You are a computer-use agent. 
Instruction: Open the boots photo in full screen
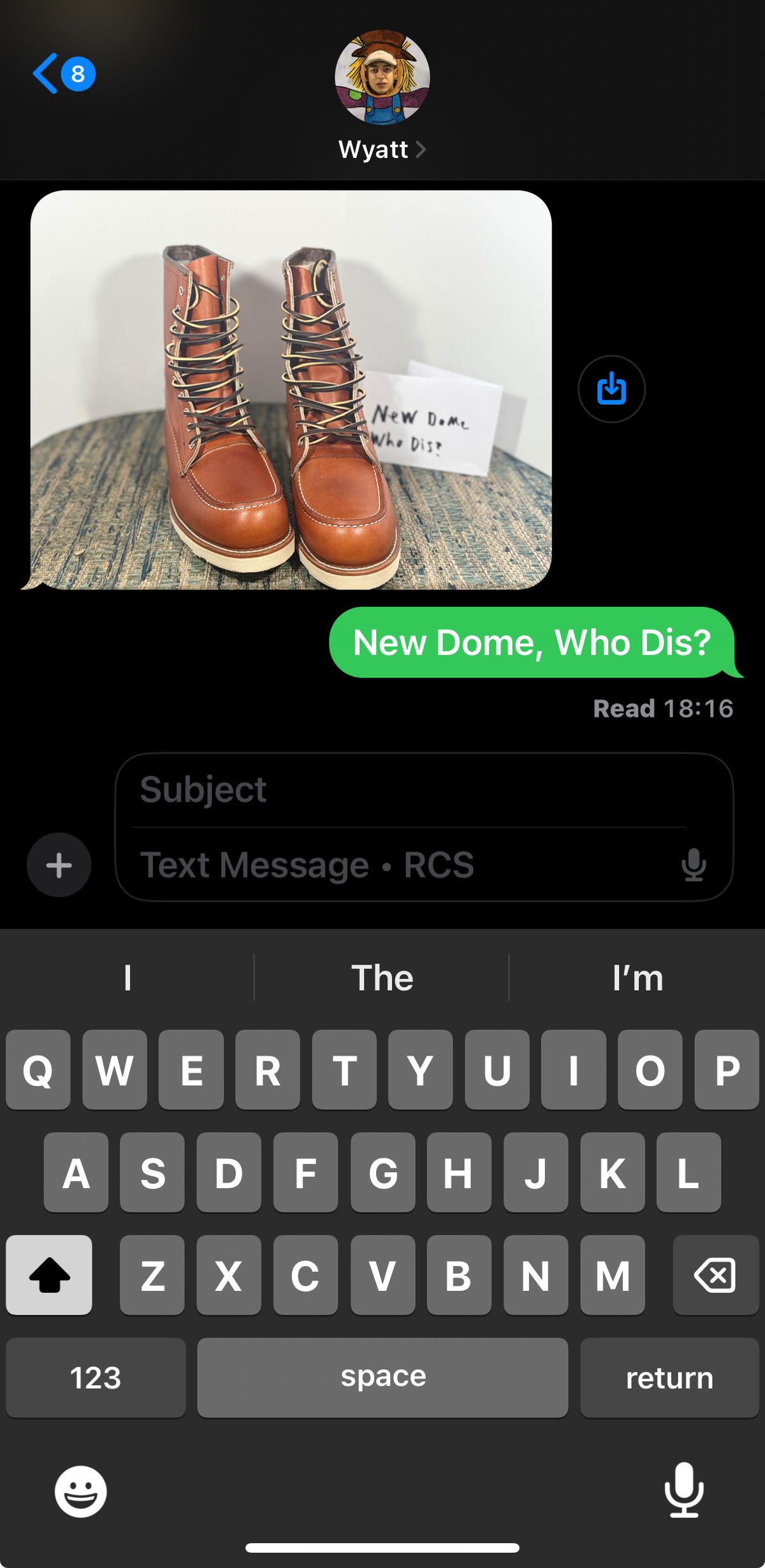(x=291, y=390)
